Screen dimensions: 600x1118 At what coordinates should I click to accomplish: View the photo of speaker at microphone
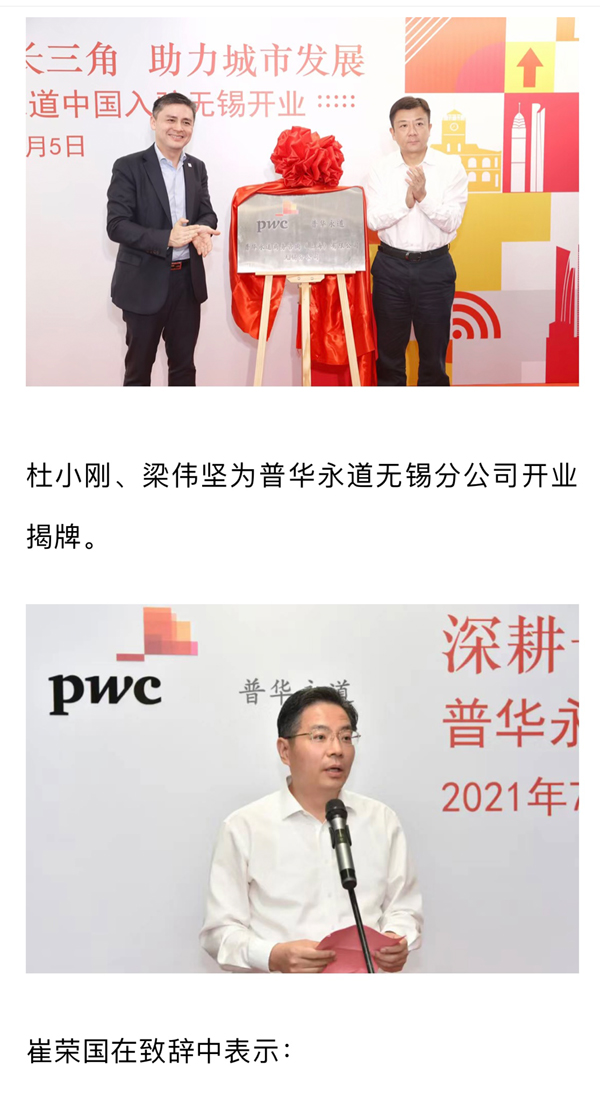point(302,788)
